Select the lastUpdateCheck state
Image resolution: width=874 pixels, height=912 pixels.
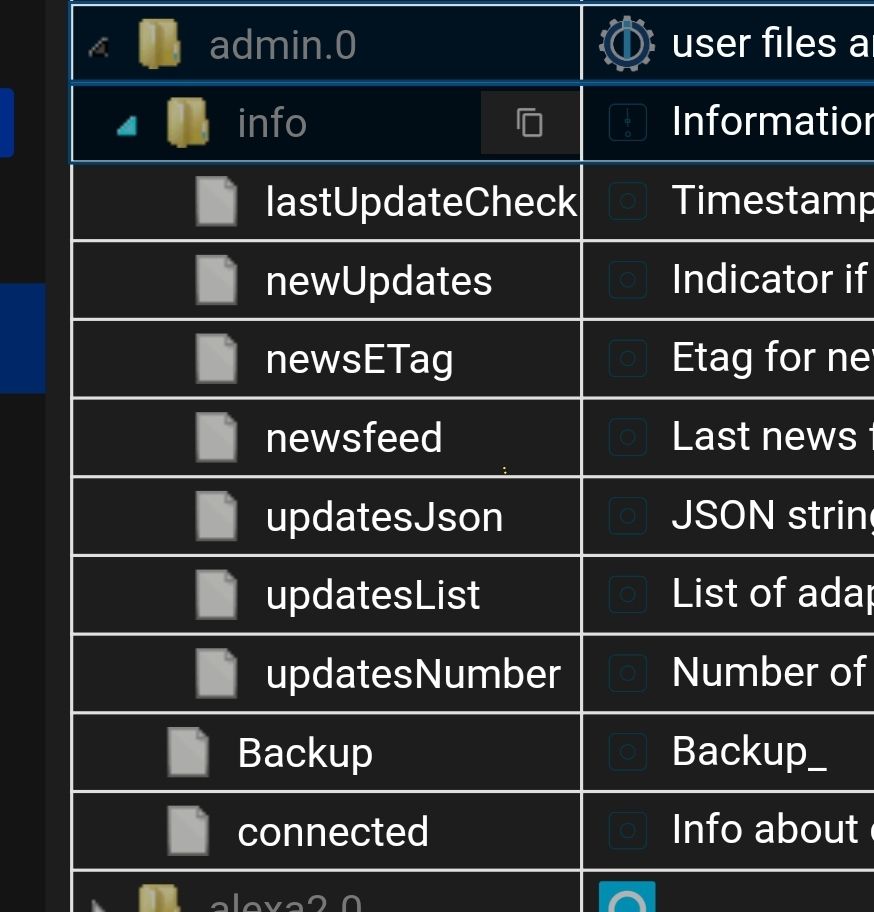[420, 202]
